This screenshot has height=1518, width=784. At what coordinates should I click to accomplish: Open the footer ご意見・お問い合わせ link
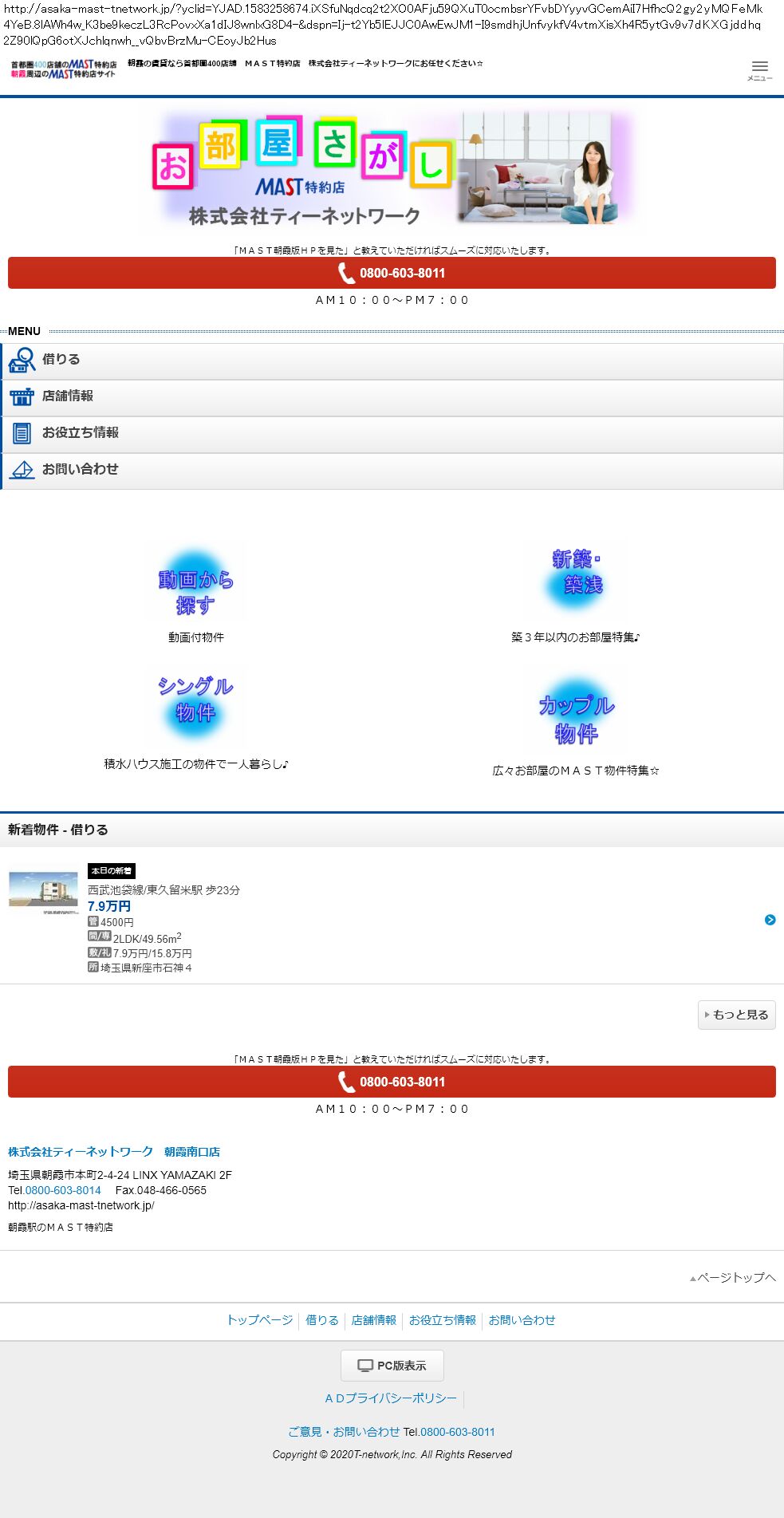tap(344, 1432)
